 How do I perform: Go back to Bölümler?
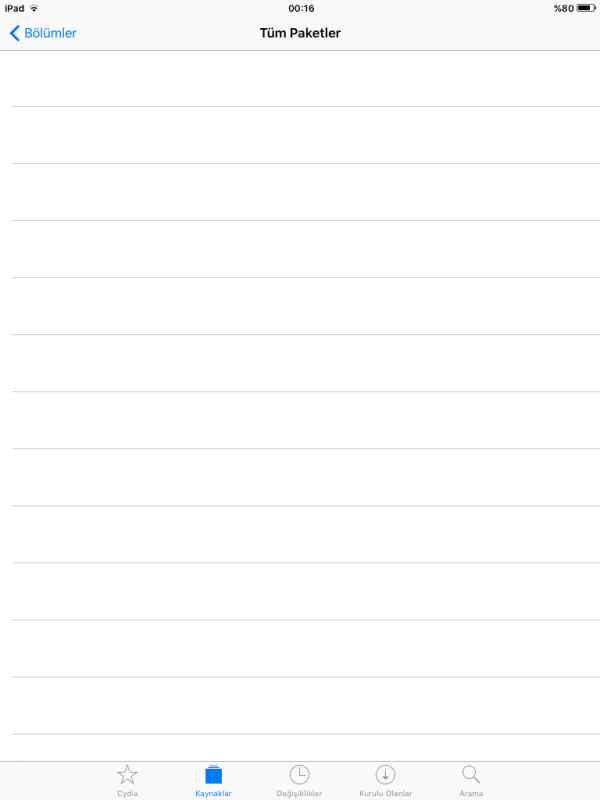tap(43, 33)
